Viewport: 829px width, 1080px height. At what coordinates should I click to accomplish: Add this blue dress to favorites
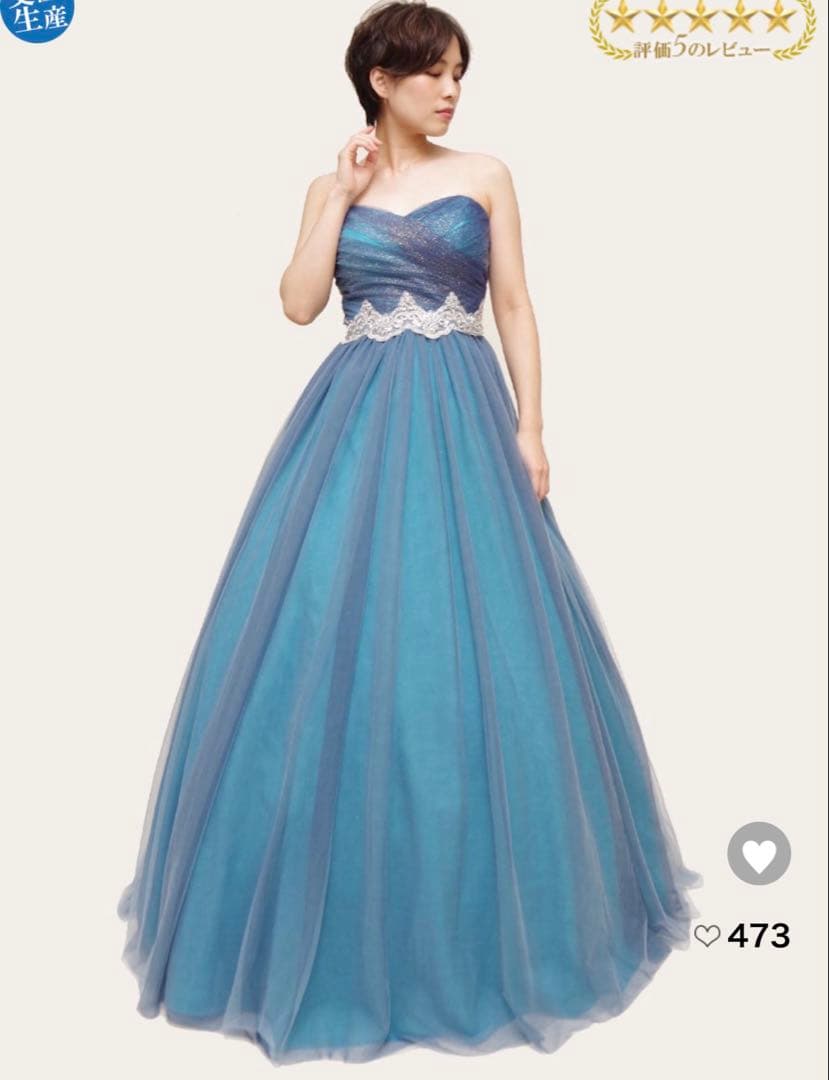pyautogui.click(x=759, y=853)
